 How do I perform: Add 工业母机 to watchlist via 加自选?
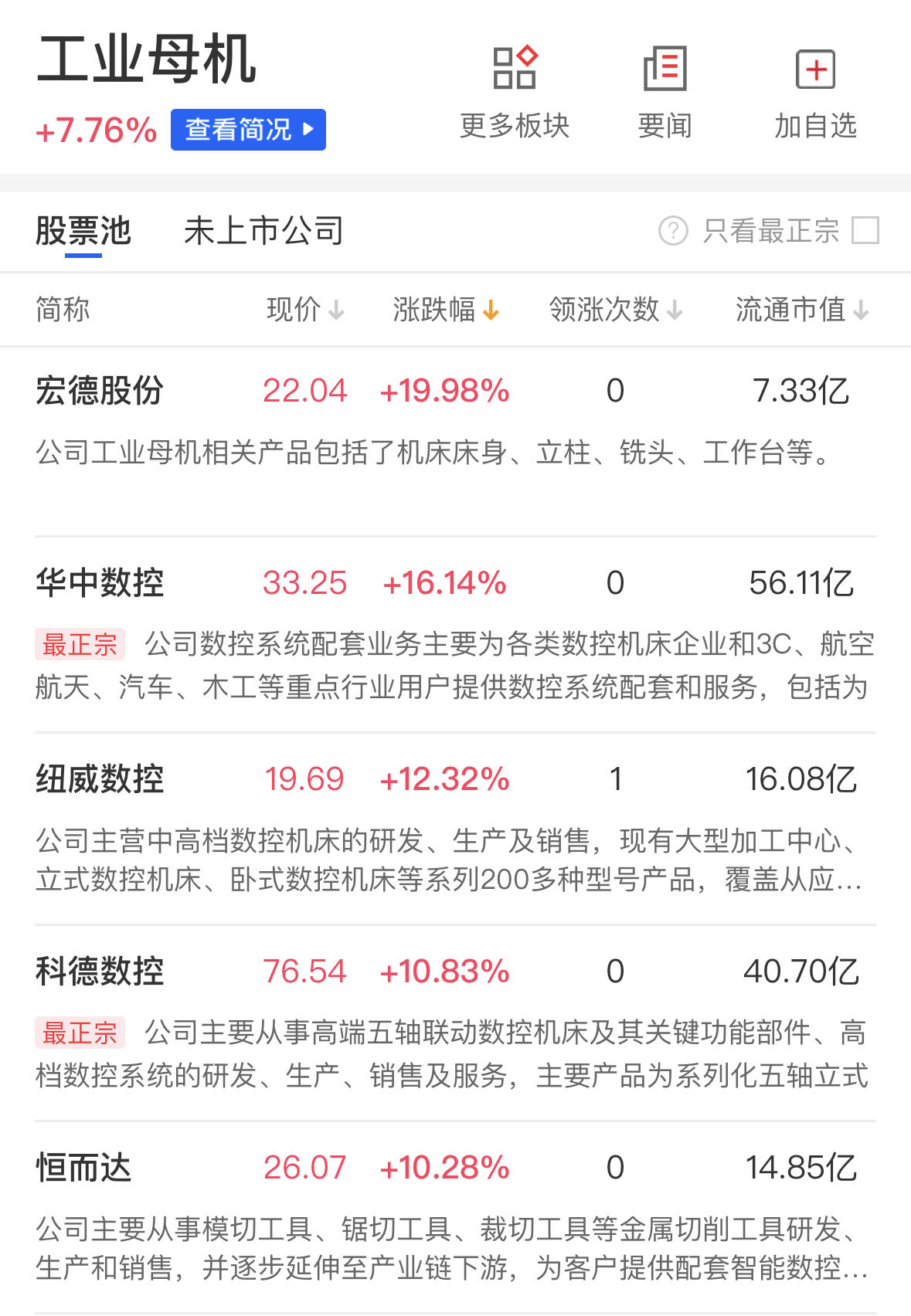coord(815,93)
